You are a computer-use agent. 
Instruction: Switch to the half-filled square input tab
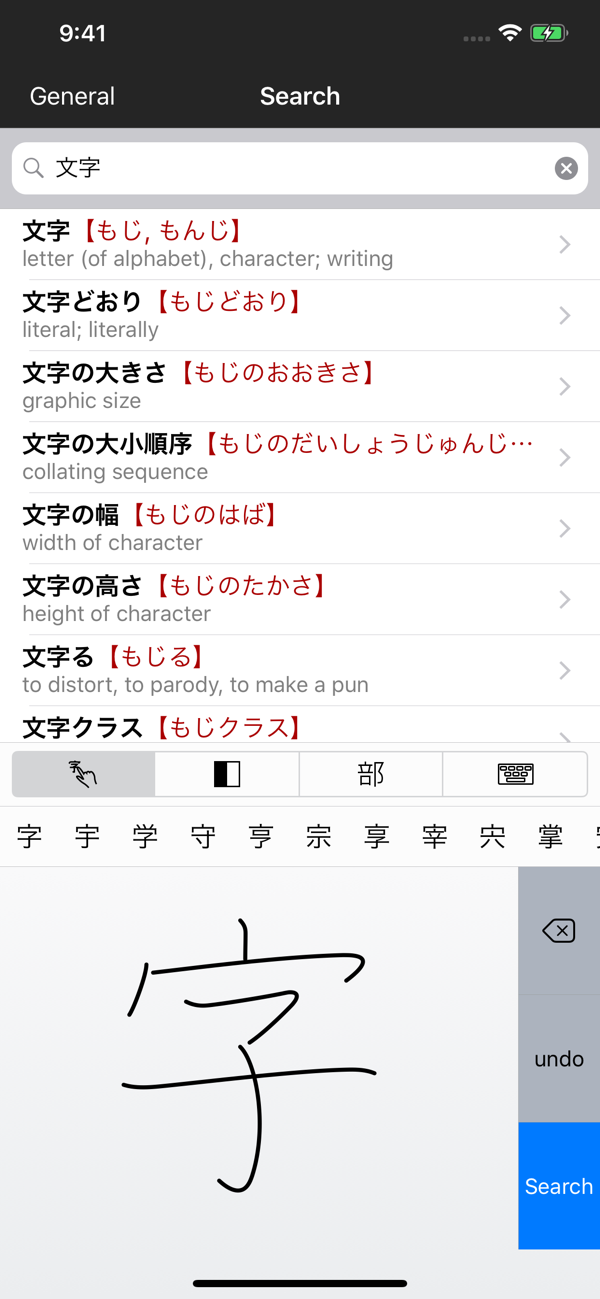227,774
